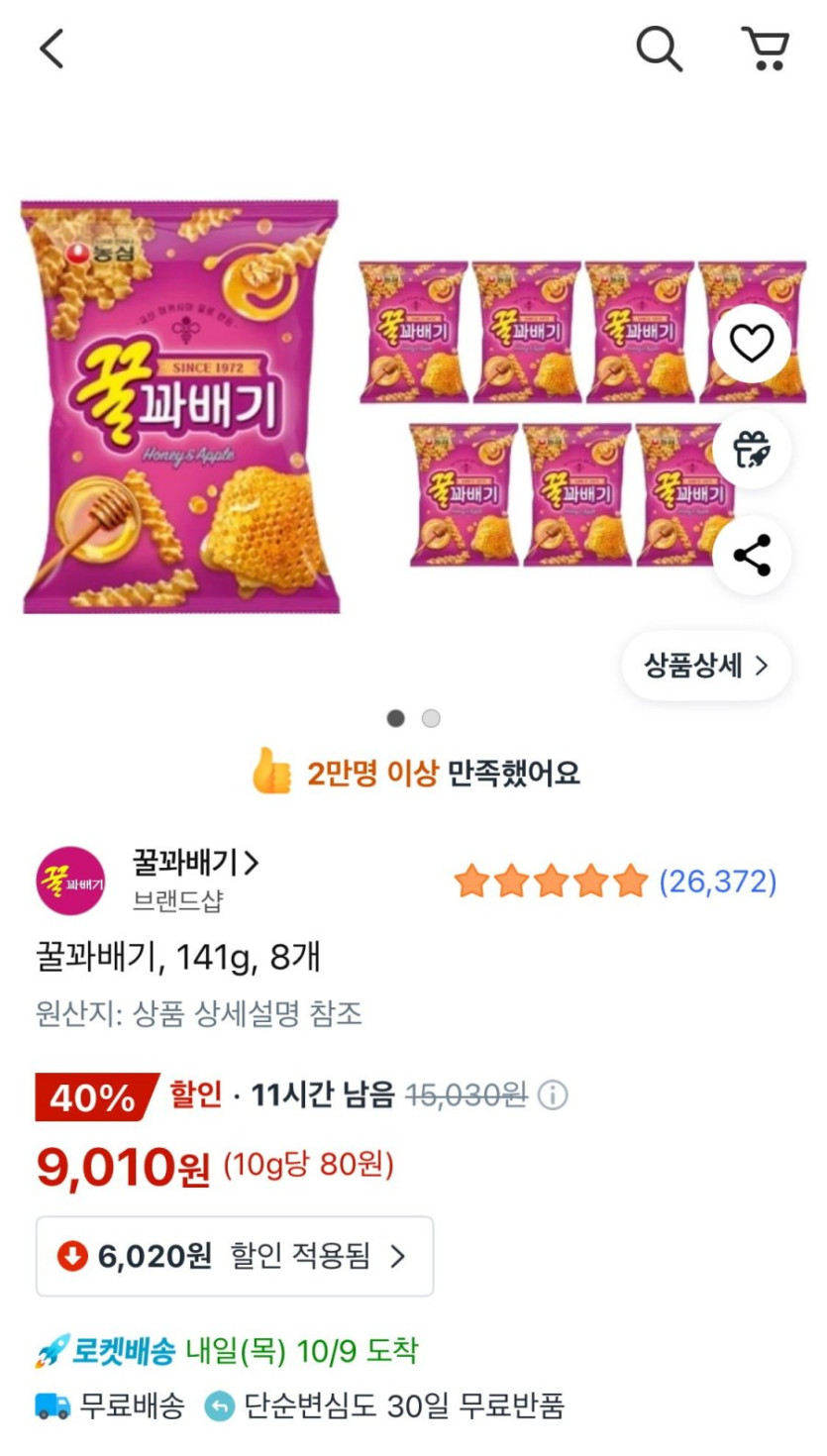Go back to the previous page

[52, 49]
